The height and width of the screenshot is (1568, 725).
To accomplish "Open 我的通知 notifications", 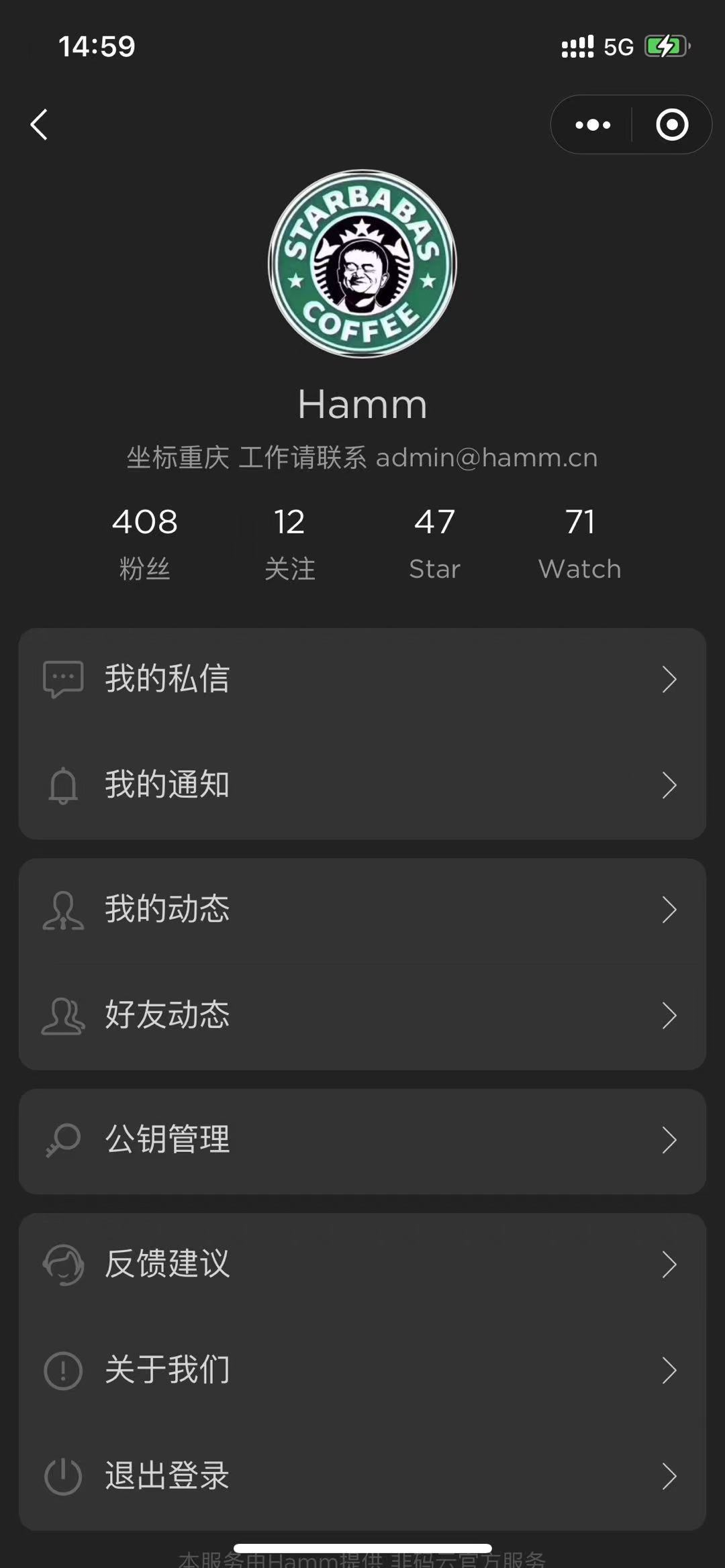I will coord(362,785).
